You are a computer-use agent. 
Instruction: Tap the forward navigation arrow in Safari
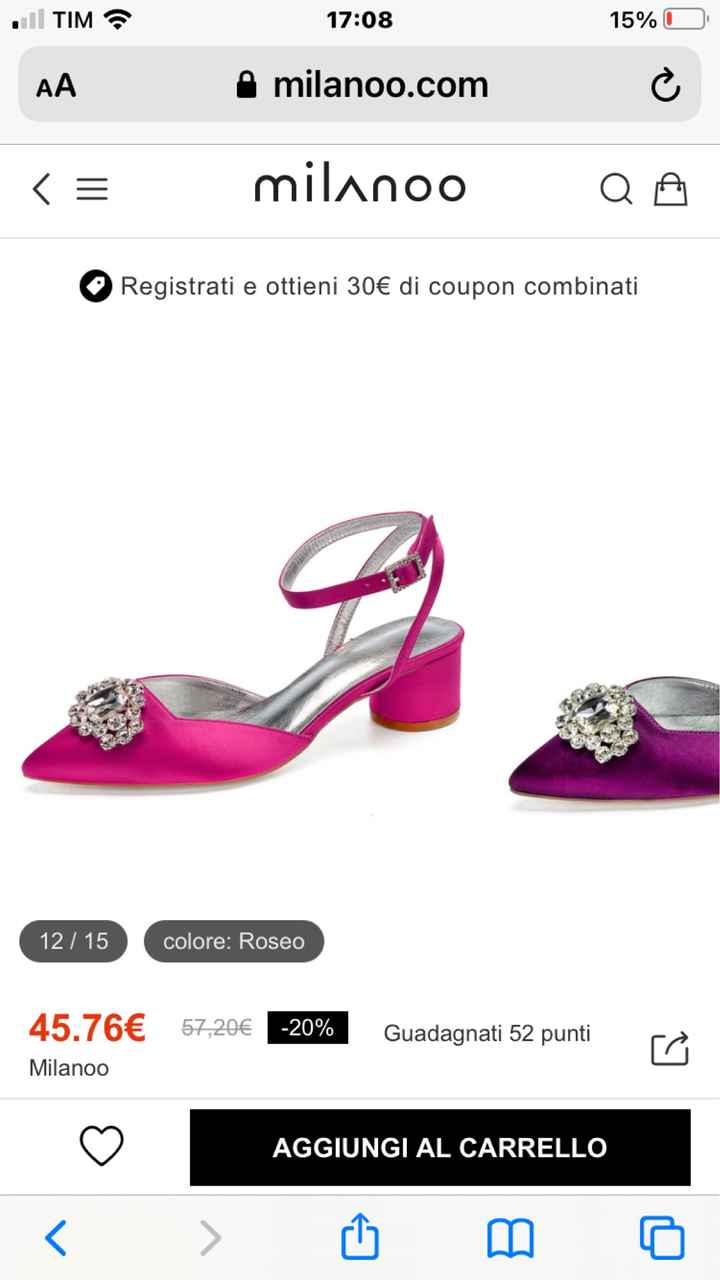[210, 1238]
